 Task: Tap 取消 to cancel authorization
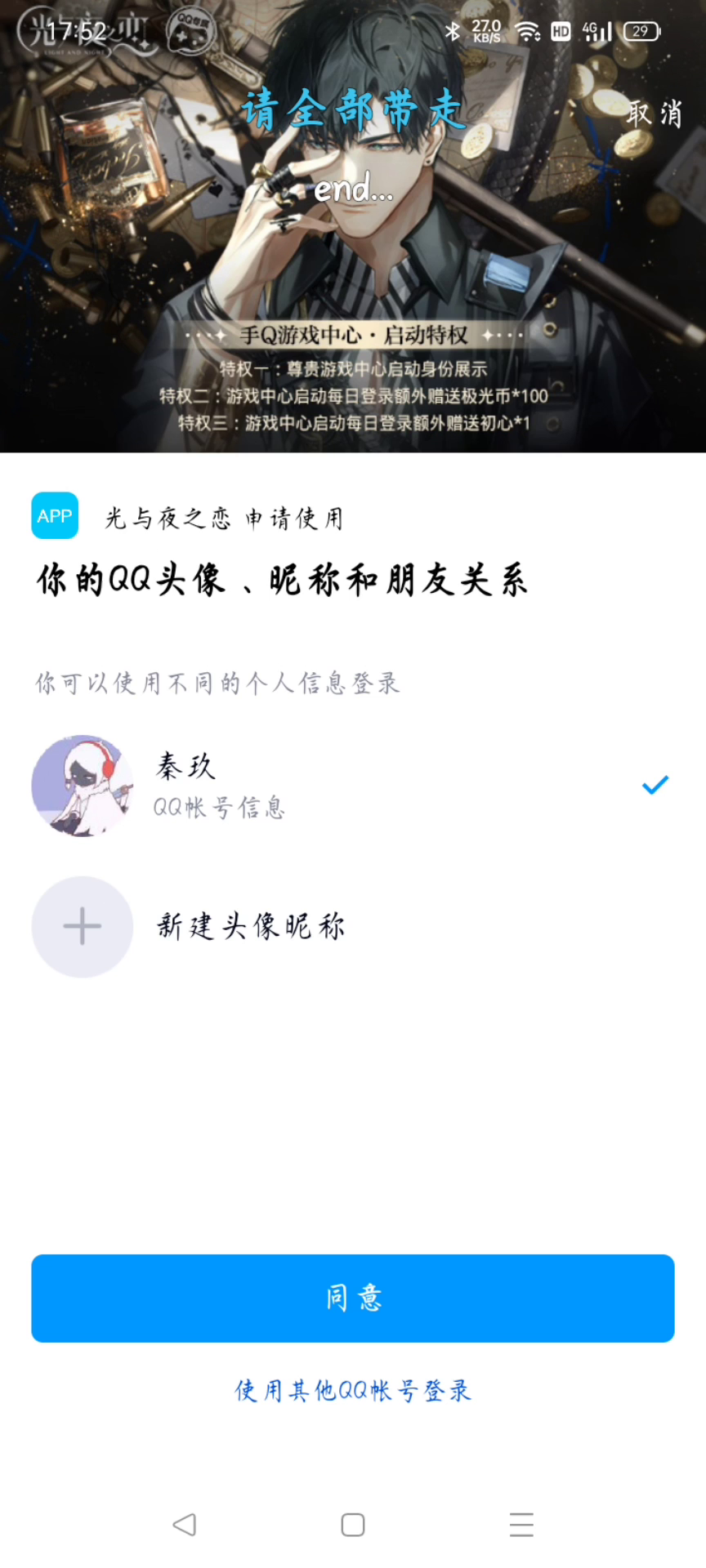click(x=654, y=114)
